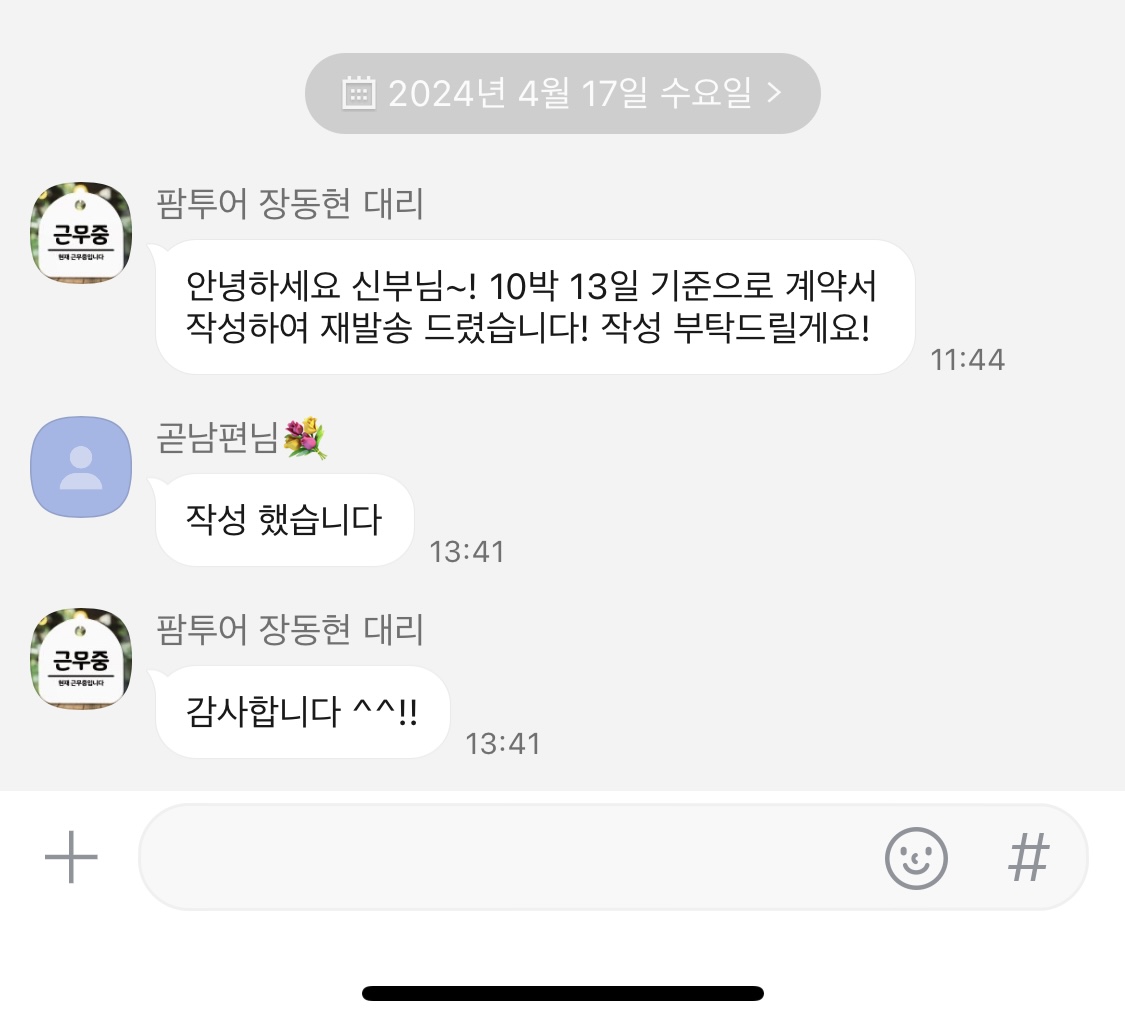Open the date picker for 2024년 4월 17일
This screenshot has width=1125, height=1024.
click(x=562, y=93)
